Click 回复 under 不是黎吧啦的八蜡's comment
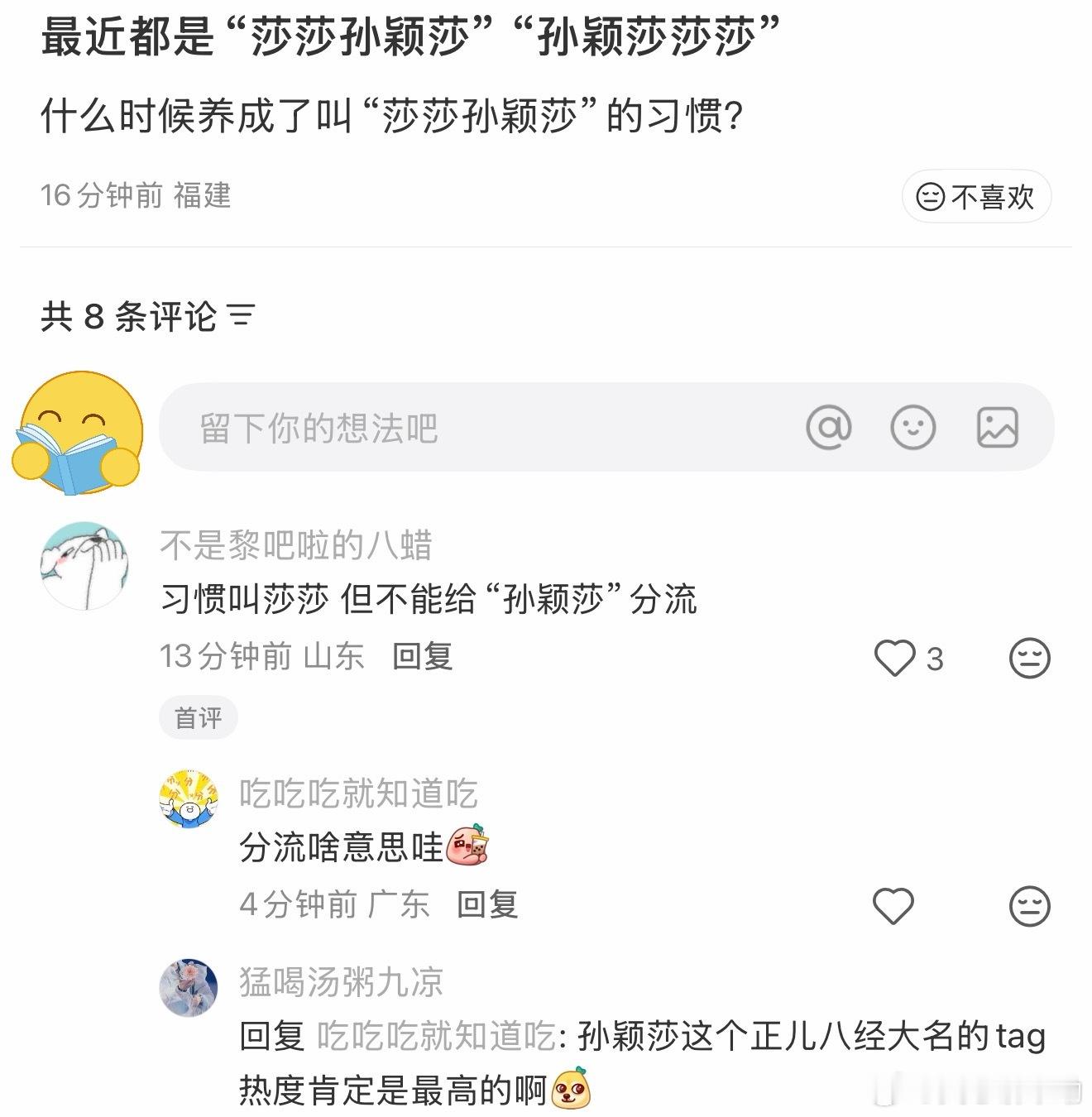Viewport: 1092px width, 1117px height. (x=424, y=655)
